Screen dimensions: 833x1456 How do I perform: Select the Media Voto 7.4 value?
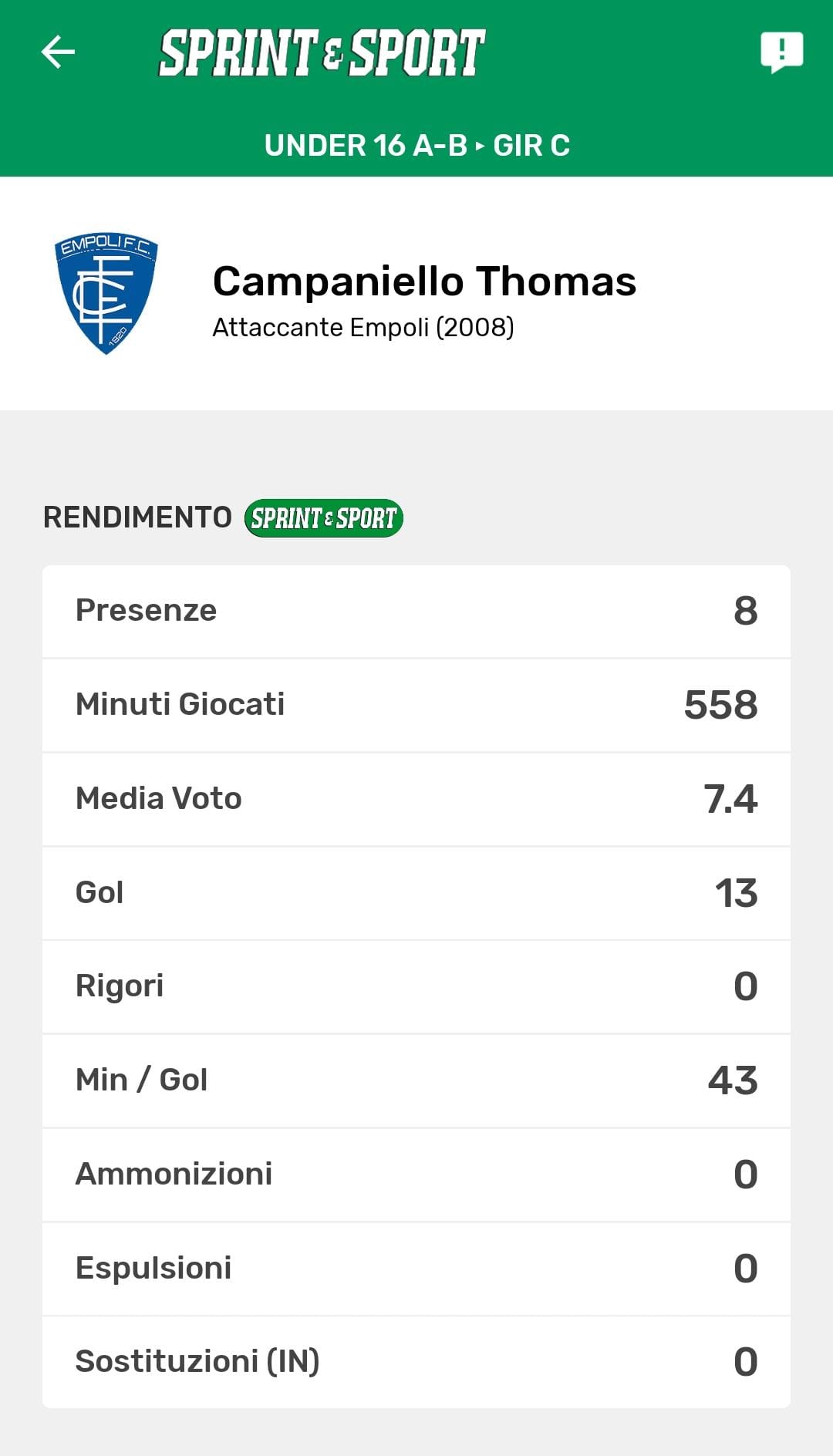pos(731,799)
